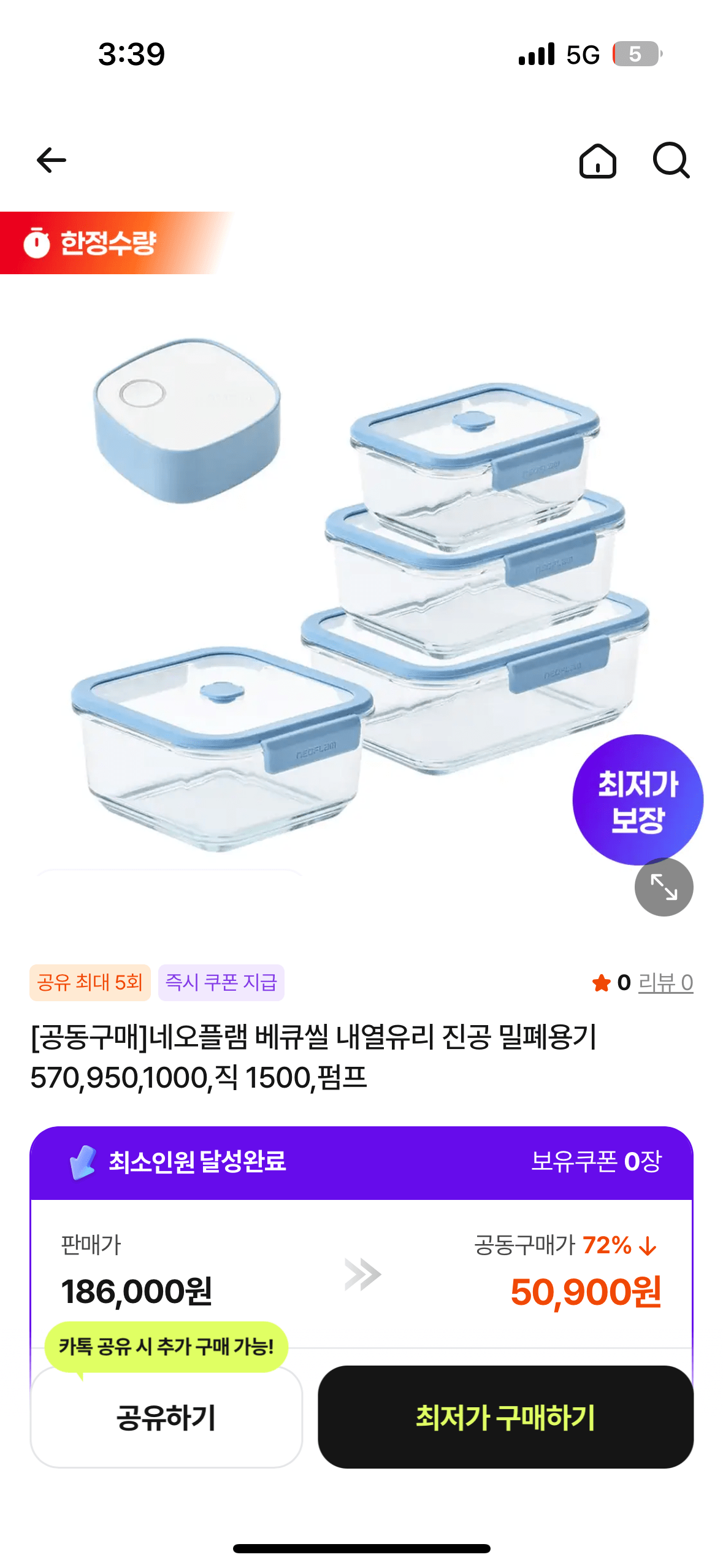Expand the product image to fullscreen
The width and height of the screenshot is (723, 1568).
click(x=662, y=886)
